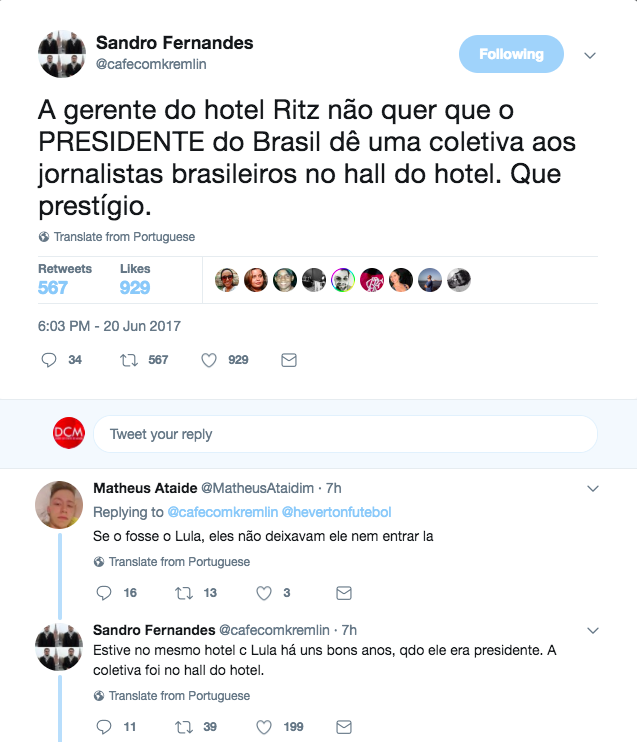Retweet the main tweet with 567 retweets
The height and width of the screenshot is (742, 637).
pyautogui.click(x=129, y=360)
